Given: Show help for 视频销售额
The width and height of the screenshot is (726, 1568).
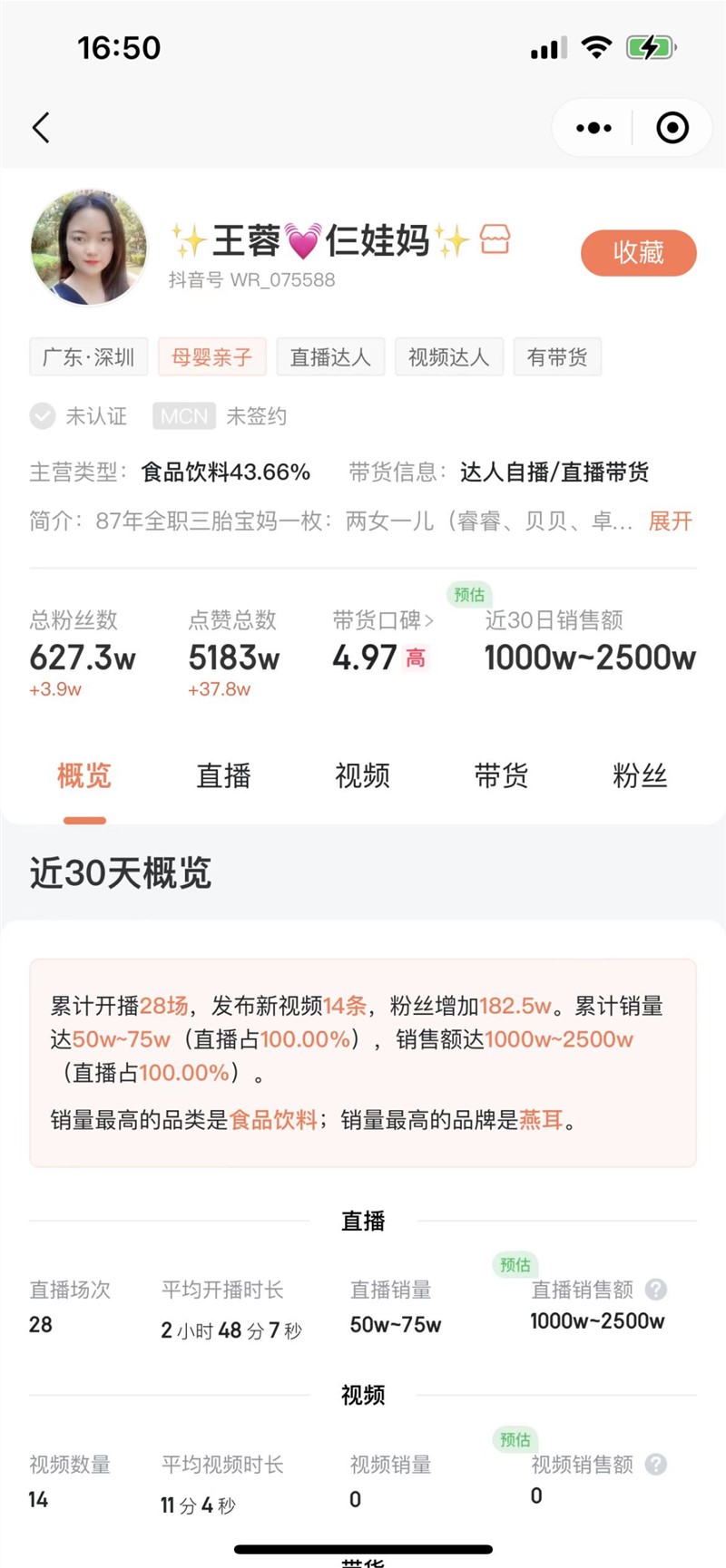Looking at the screenshot, I should (x=656, y=1464).
